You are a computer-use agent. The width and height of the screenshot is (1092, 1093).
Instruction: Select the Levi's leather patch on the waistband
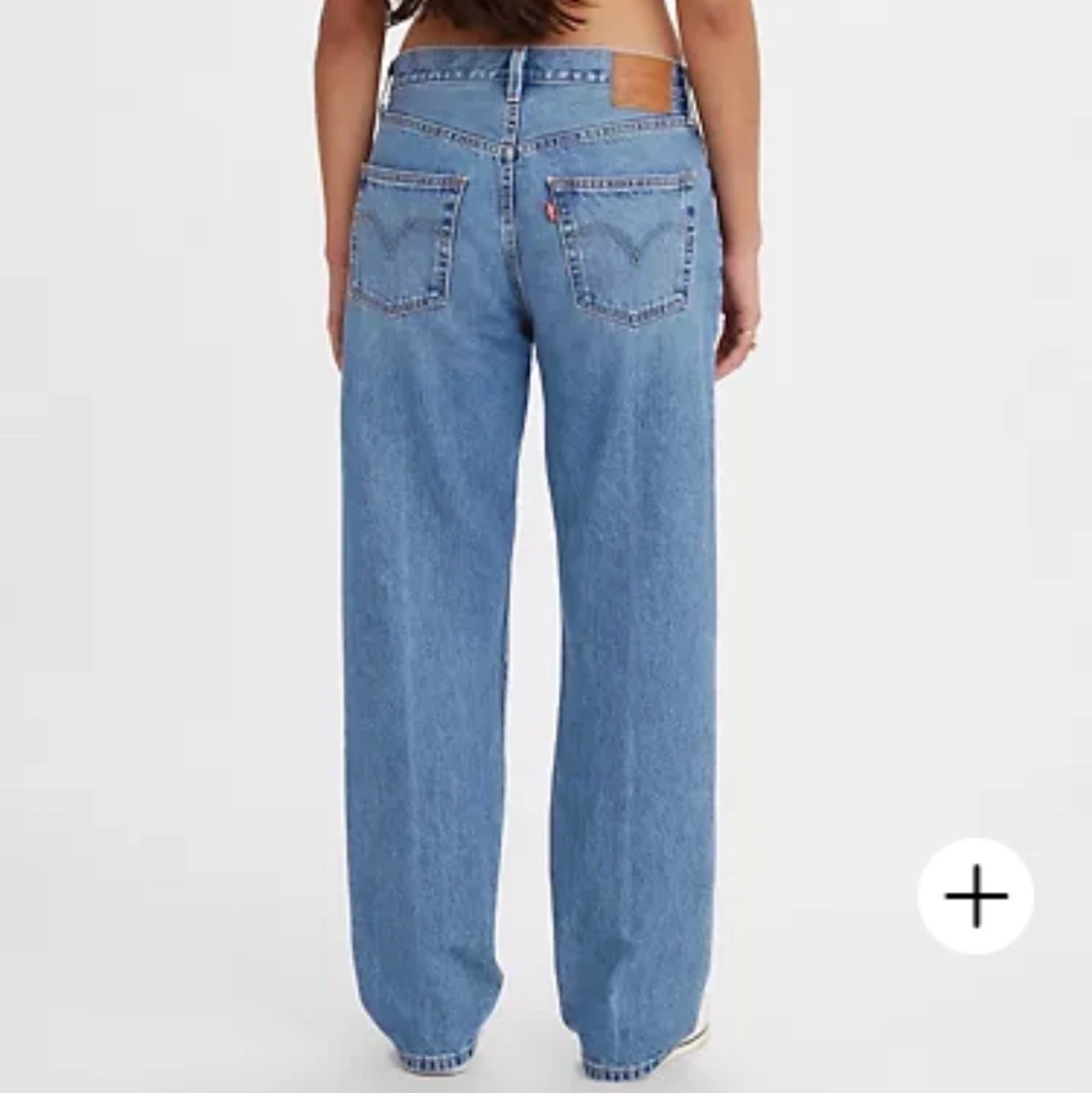tap(641, 83)
